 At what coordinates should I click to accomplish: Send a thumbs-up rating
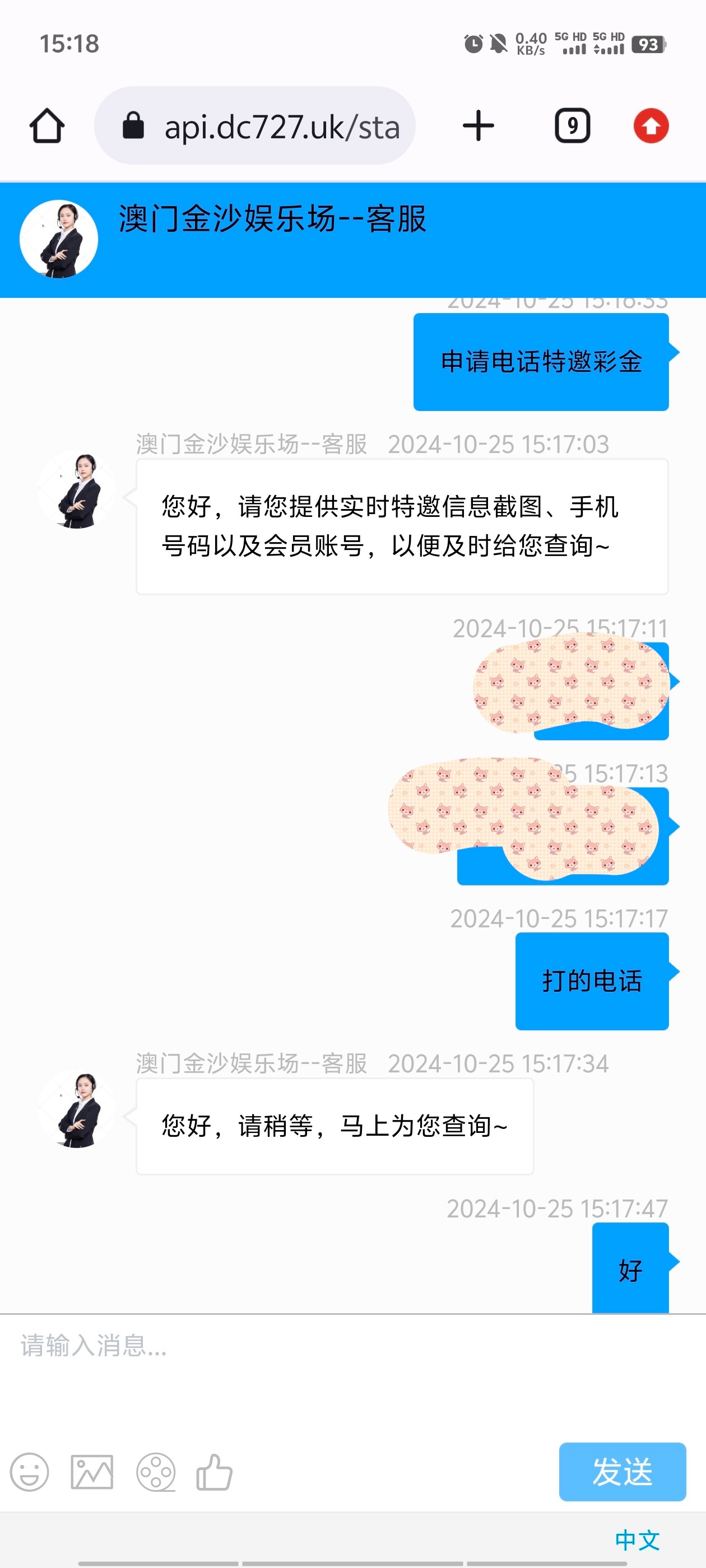tap(215, 1472)
